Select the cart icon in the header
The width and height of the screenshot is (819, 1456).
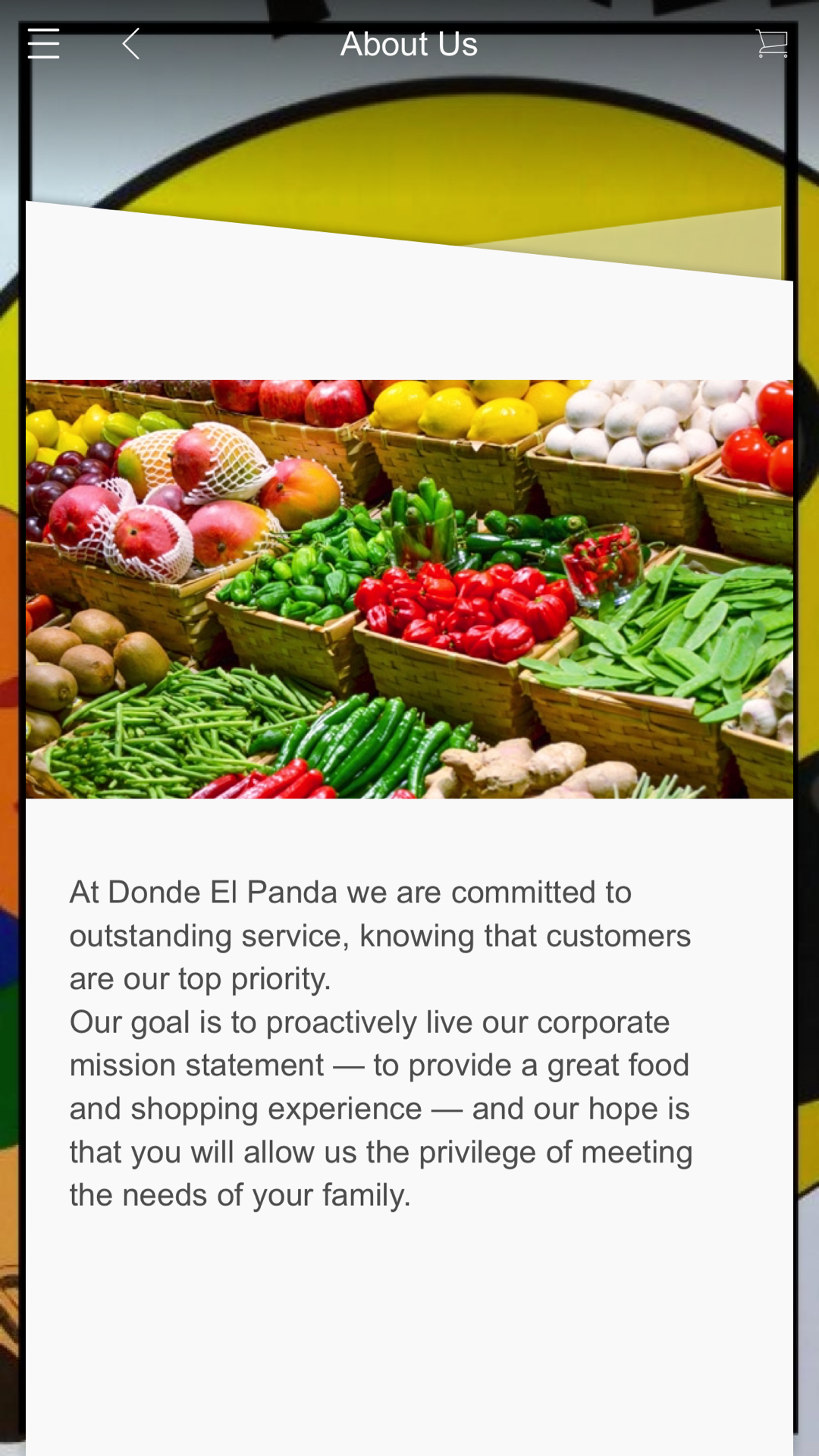(x=771, y=43)
